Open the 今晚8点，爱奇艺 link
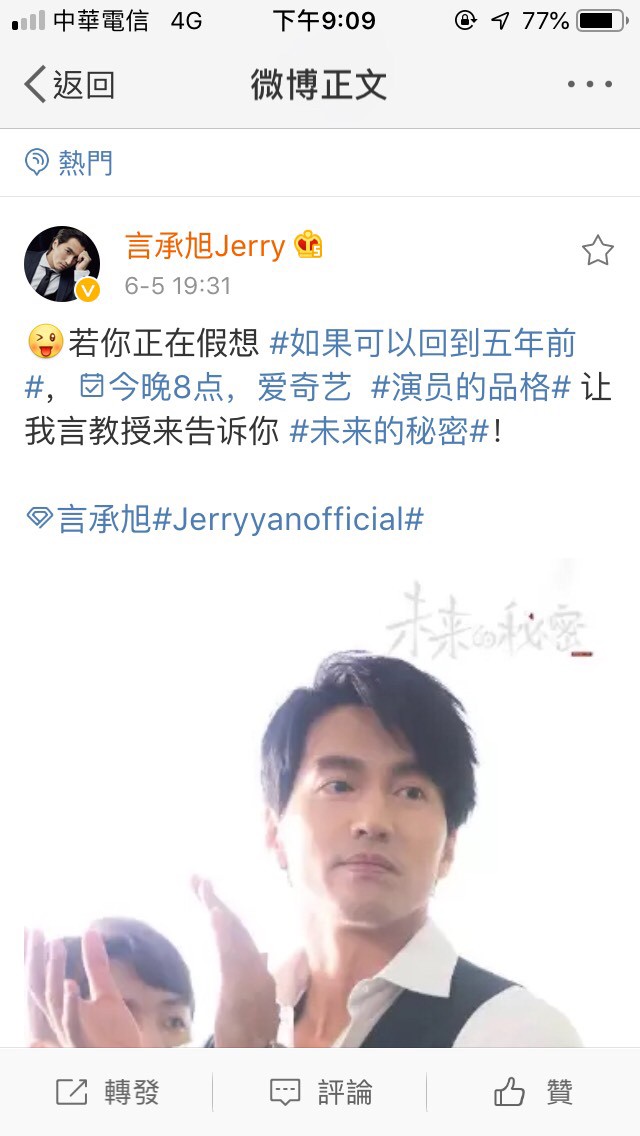 tap(215, 388)
